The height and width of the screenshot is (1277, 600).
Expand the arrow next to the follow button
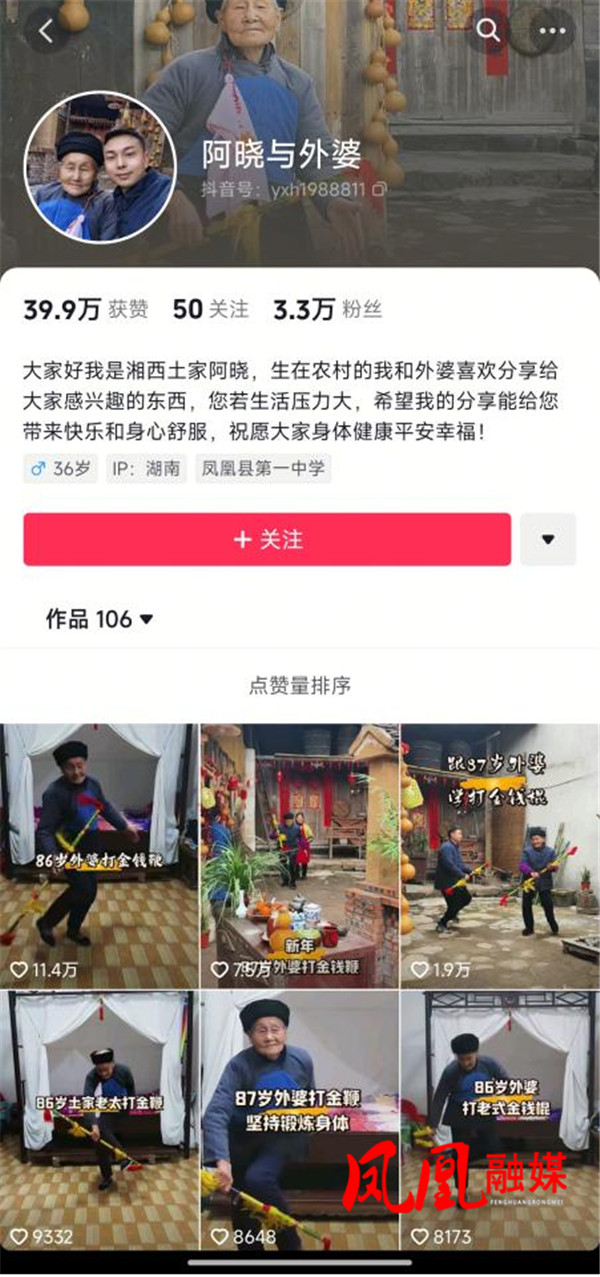[x=547, y=540]
